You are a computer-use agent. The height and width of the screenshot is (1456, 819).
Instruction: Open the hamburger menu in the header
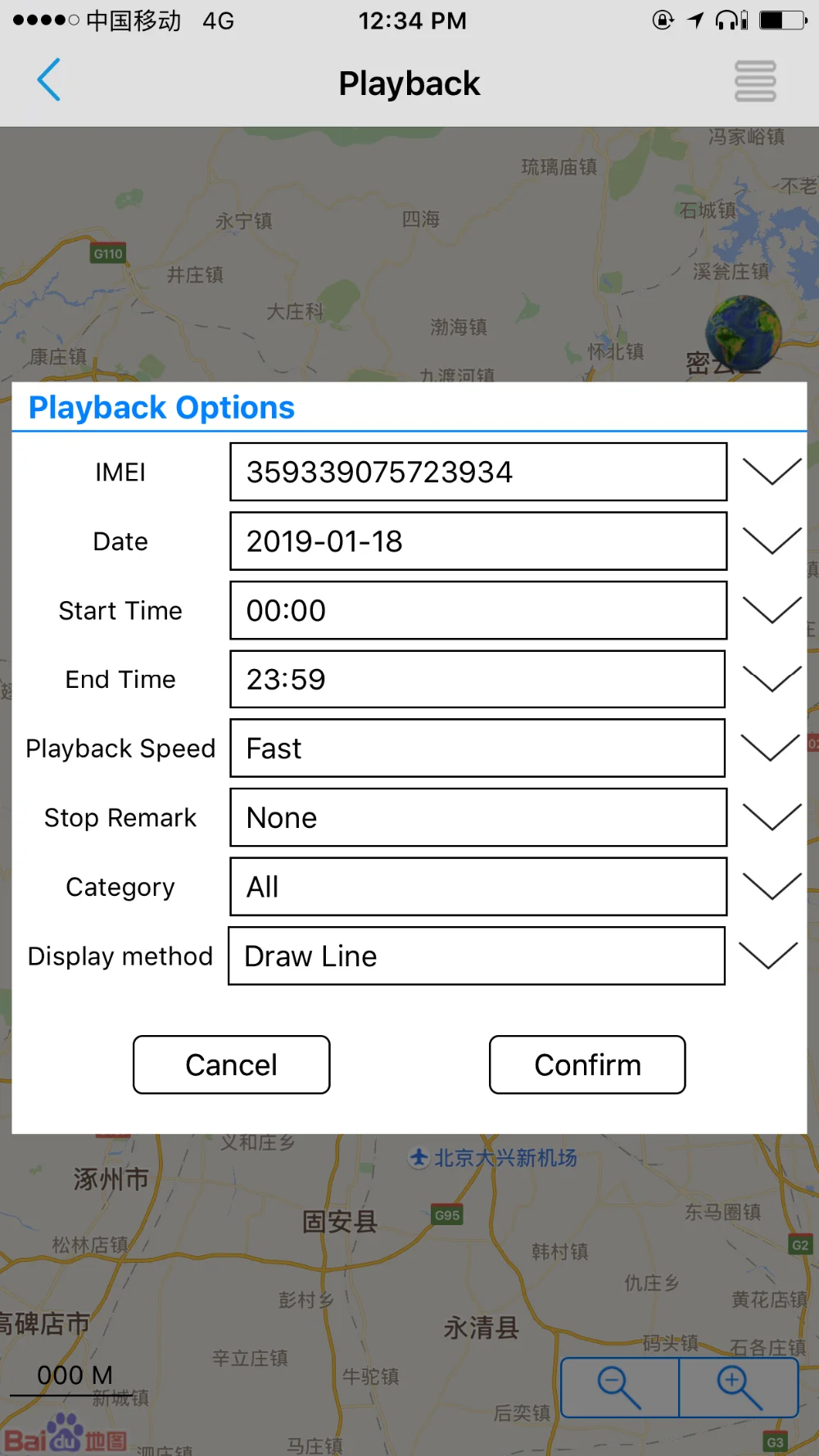point(755,81)
